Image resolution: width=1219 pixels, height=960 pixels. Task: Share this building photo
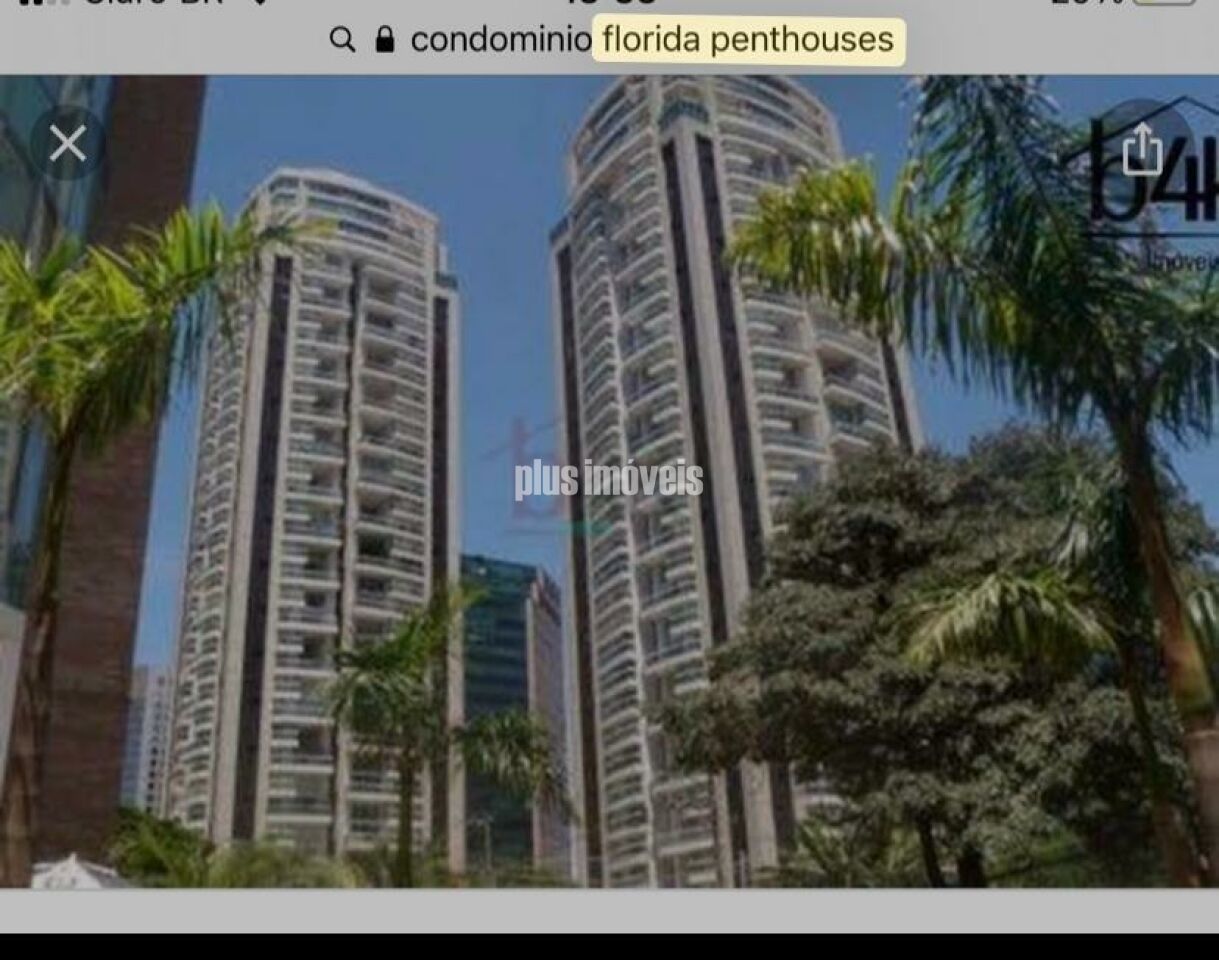(x=1142, y=148)
